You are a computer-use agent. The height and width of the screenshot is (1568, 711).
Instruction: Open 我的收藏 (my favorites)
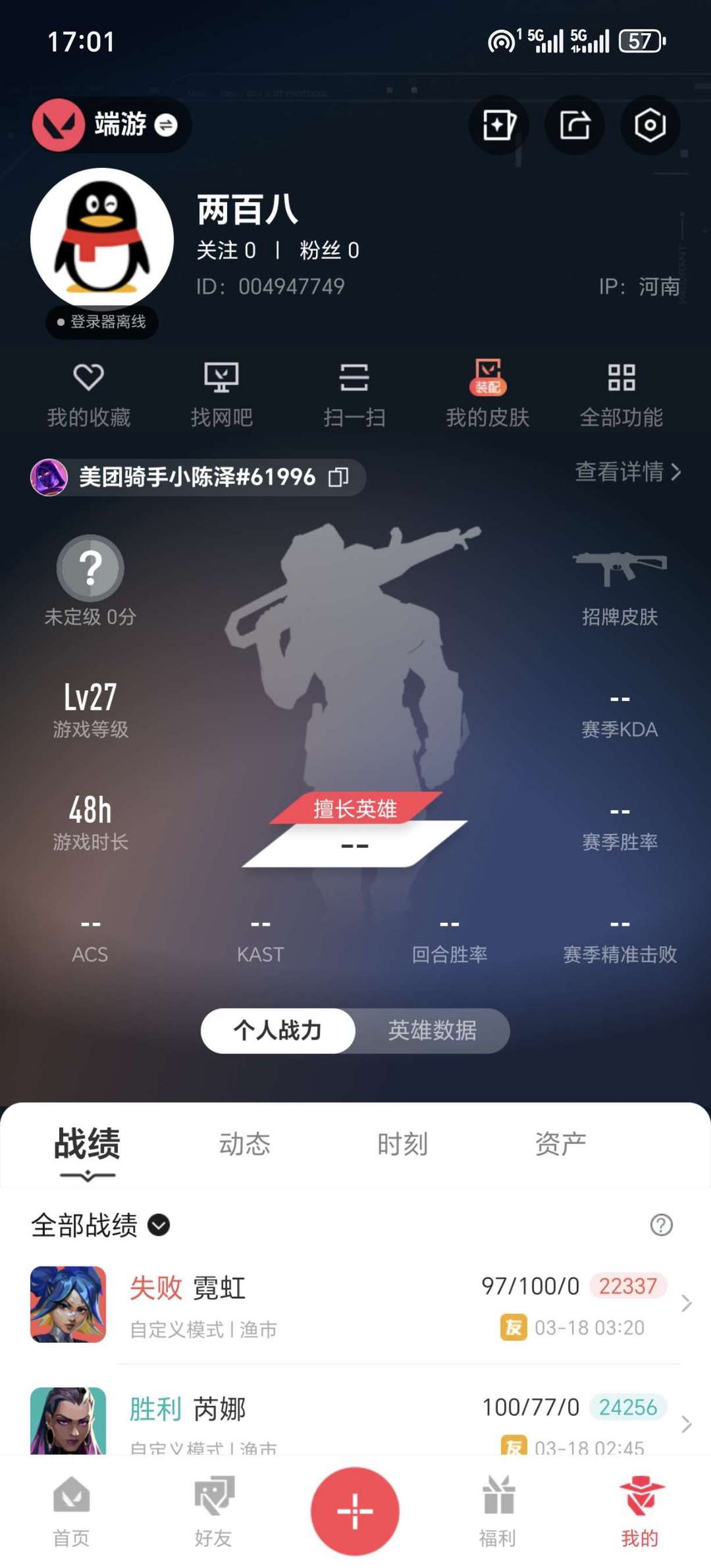click(x=90, y=394)
